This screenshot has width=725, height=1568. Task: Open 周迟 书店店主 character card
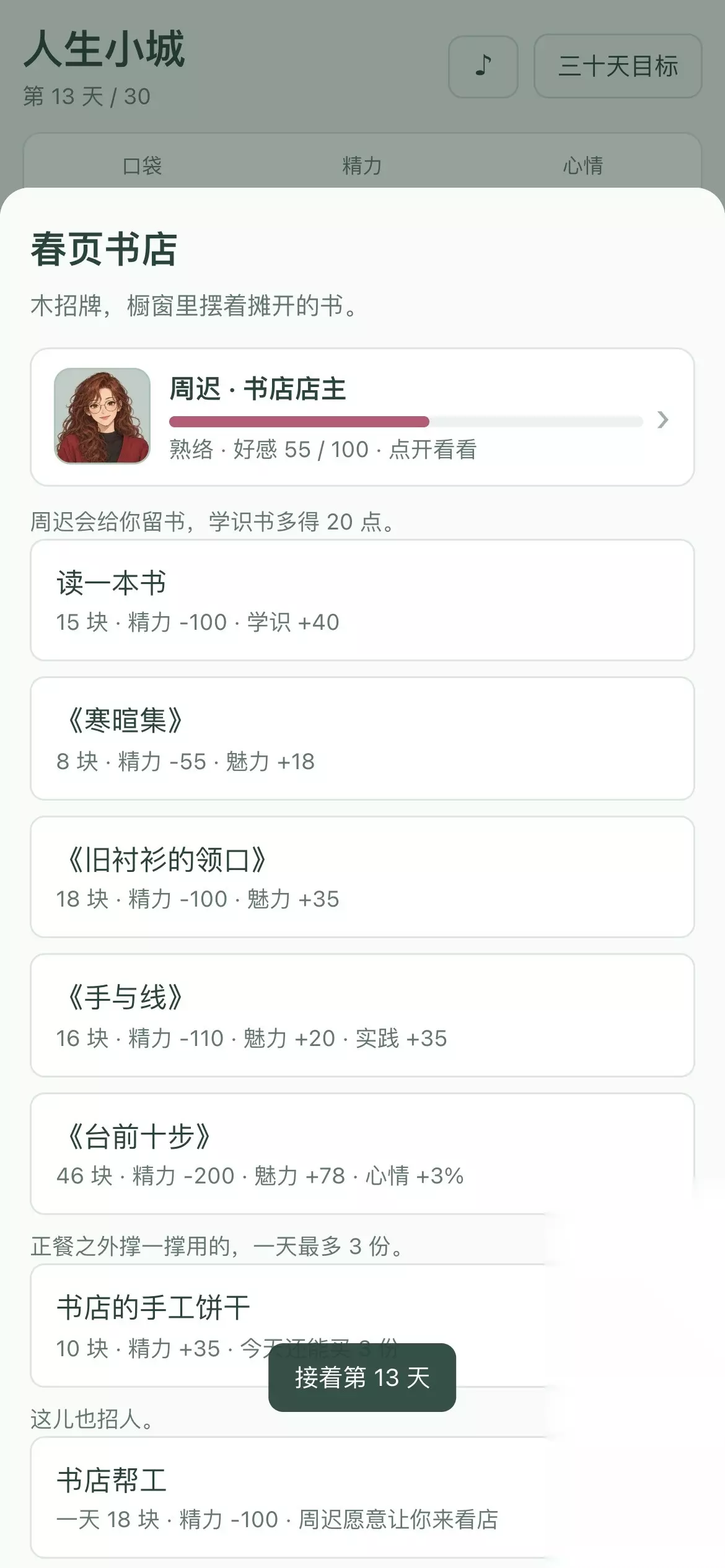pos(362,417)
